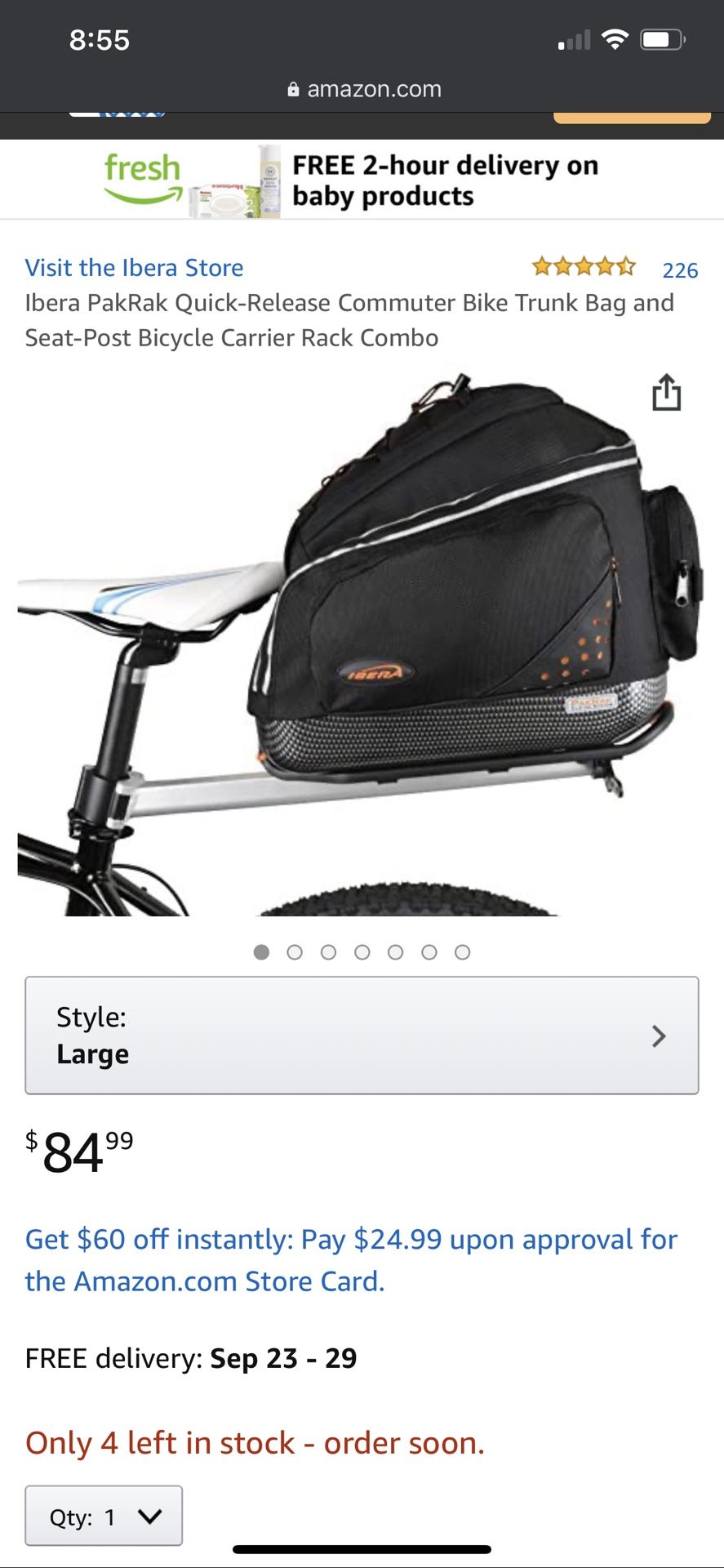The height and width of the screenshot is (1568, 724).
Task: Open the Amazon Store Card $60 off offer
Action: tap(351, 1259)
